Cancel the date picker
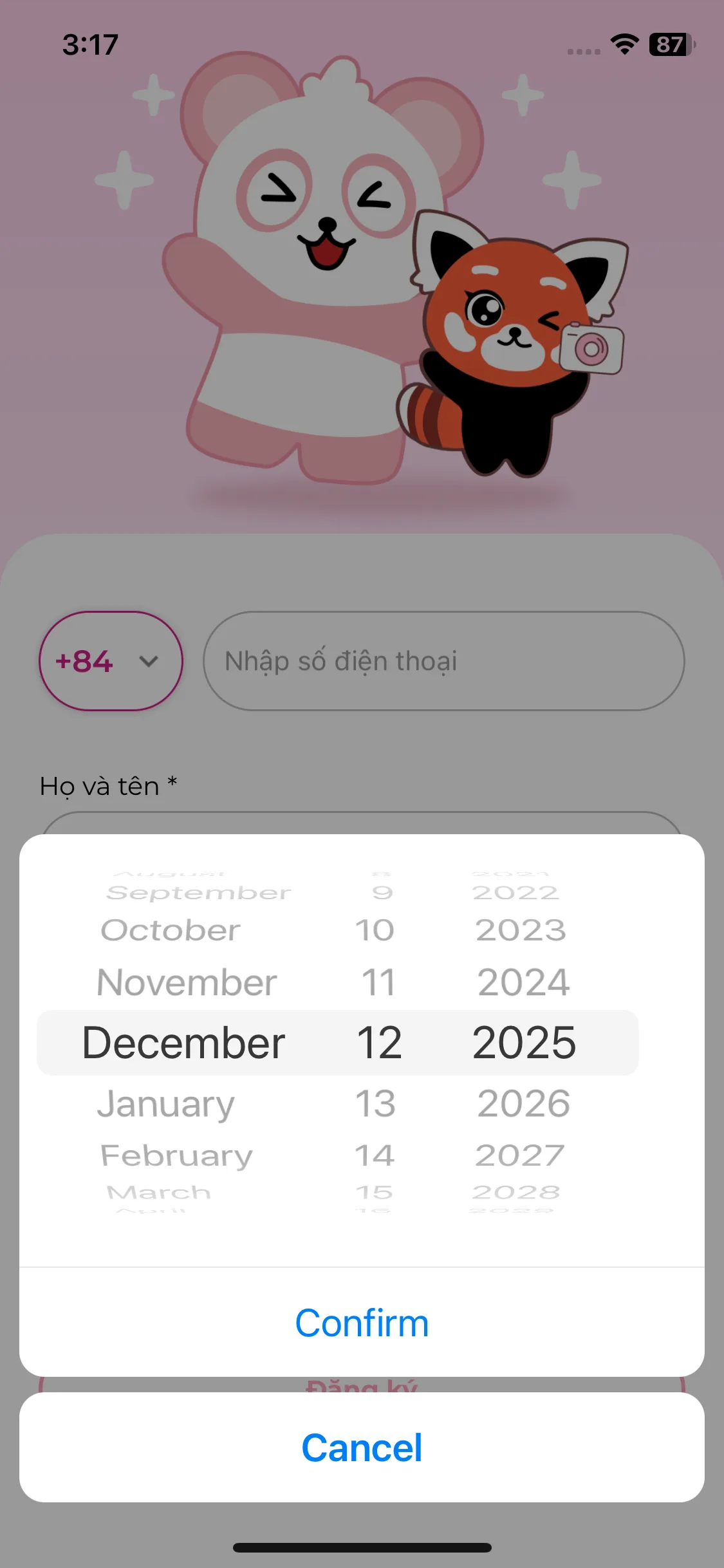Screen dimensions: 724x1568 [x=362, y=1448]
